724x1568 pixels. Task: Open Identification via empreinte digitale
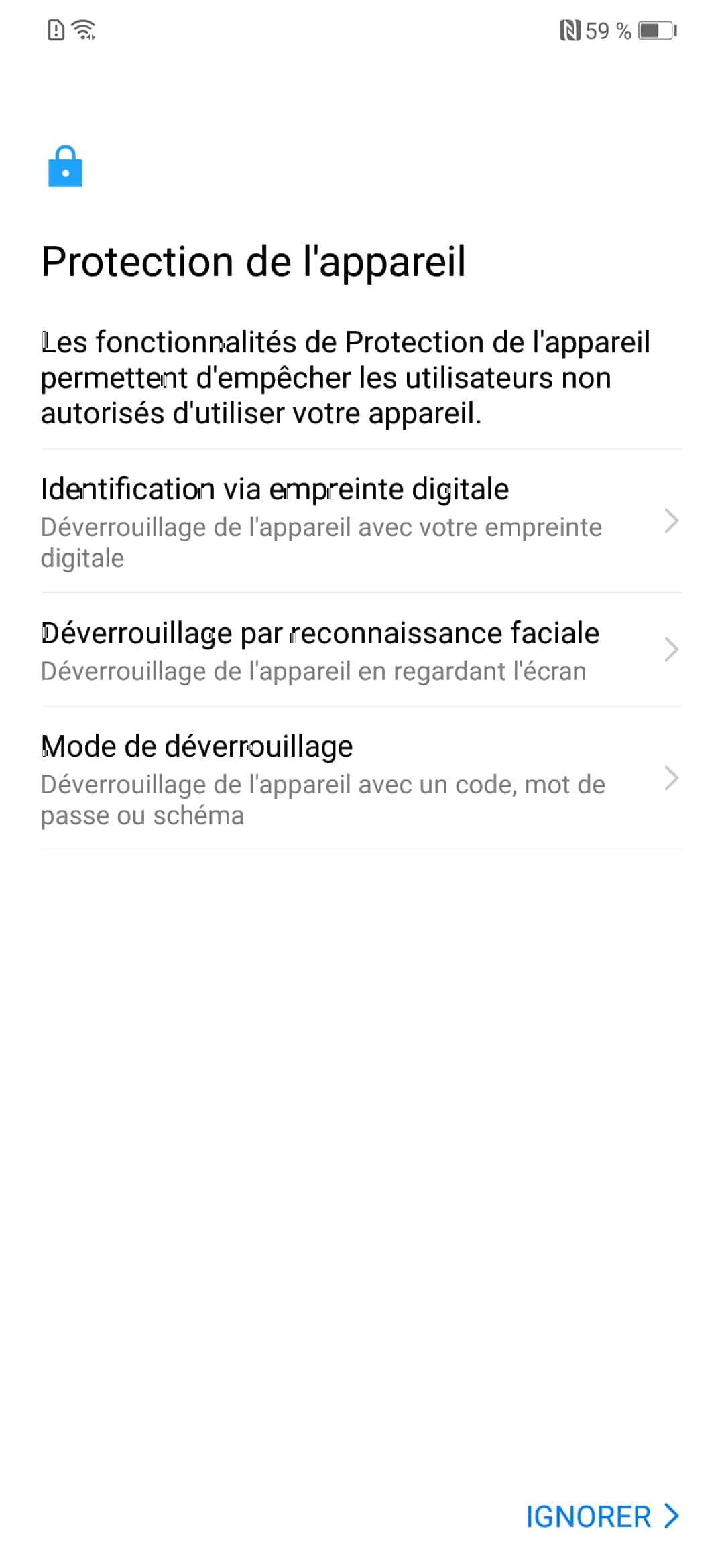pyautogui.click(x=361, y=521)
